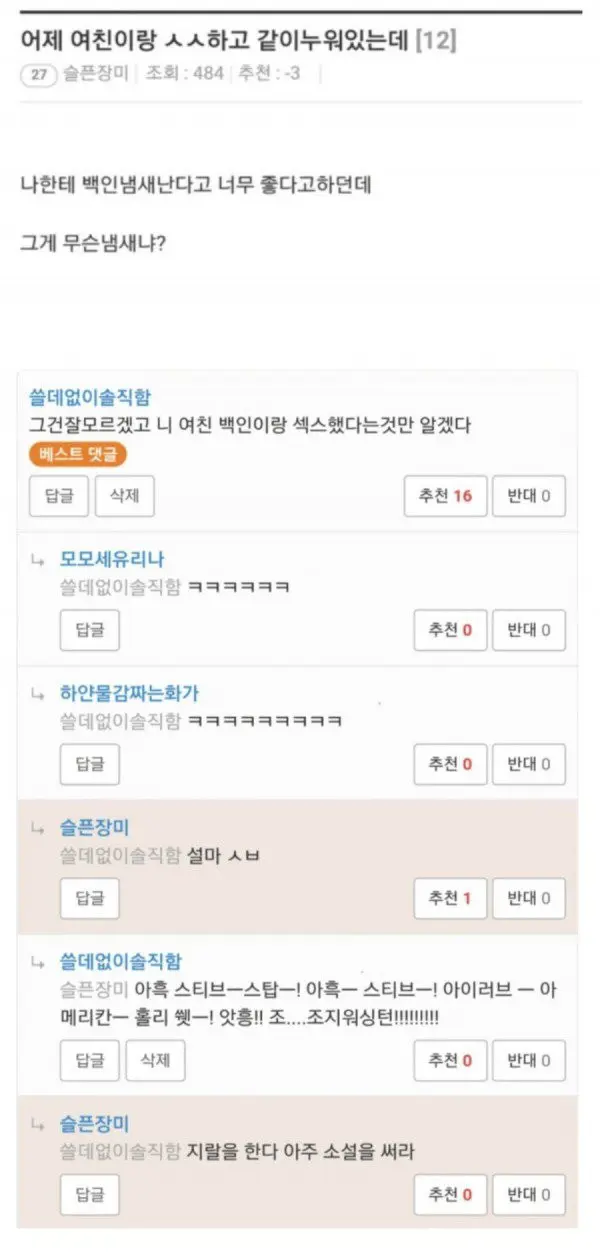Reply to 하얀물감짜는화가's comment
Screen dimensions: 600x1257
click(90, 765)
